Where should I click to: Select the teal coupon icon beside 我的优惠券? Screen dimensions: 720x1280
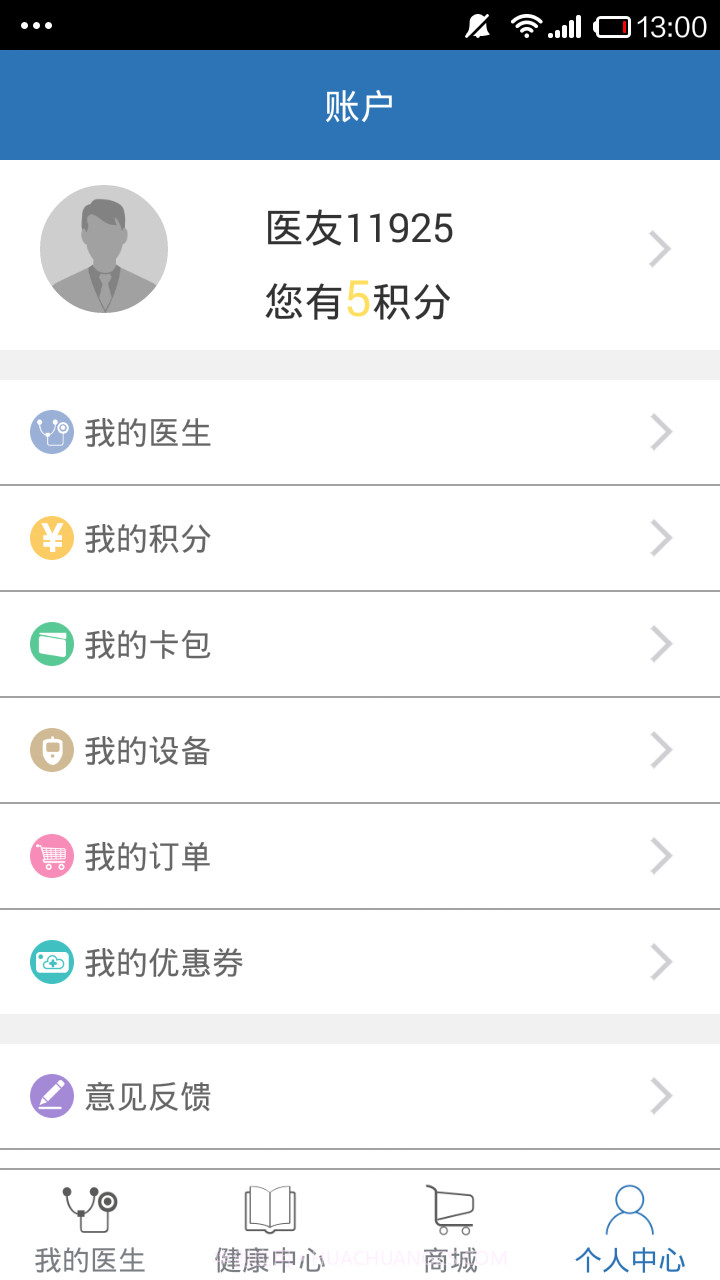52,962
